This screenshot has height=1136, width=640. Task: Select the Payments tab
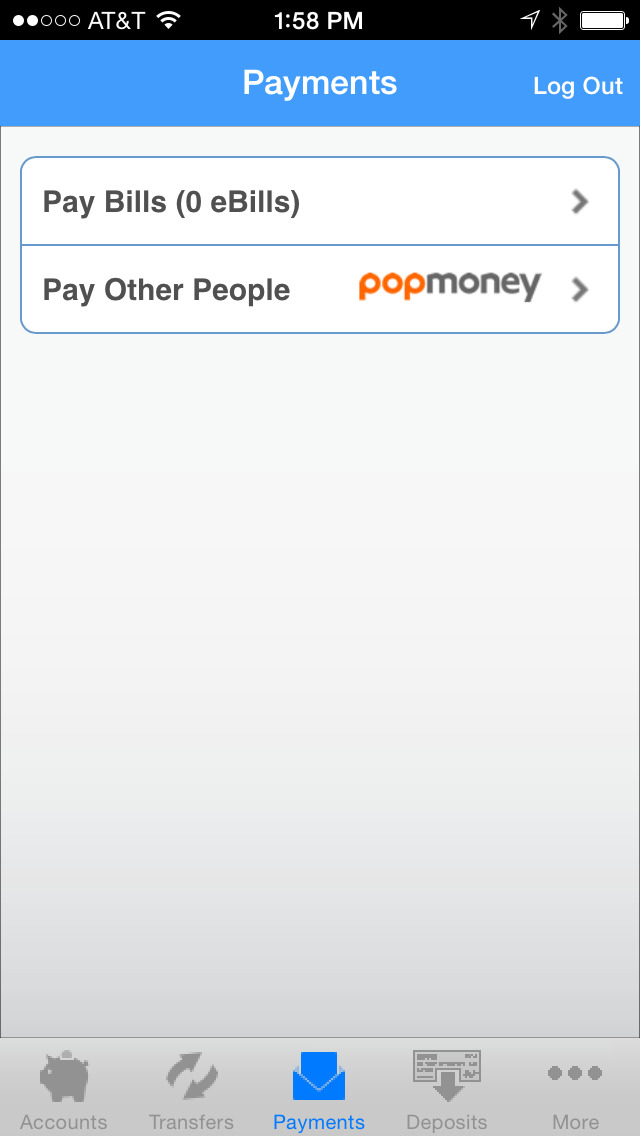[319, 1090]
